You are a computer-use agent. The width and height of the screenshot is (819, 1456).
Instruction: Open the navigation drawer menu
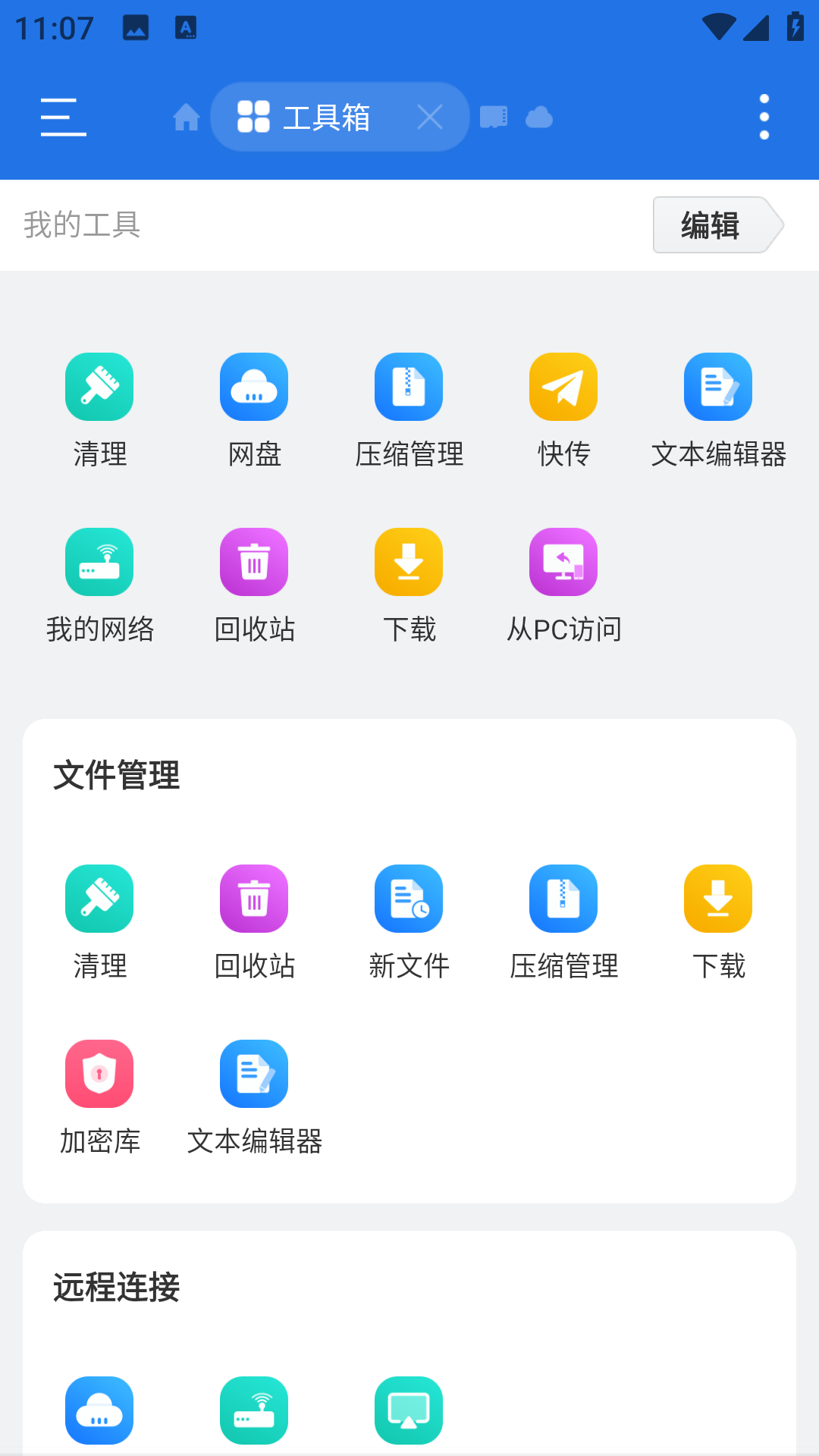[x=63, y=116]
